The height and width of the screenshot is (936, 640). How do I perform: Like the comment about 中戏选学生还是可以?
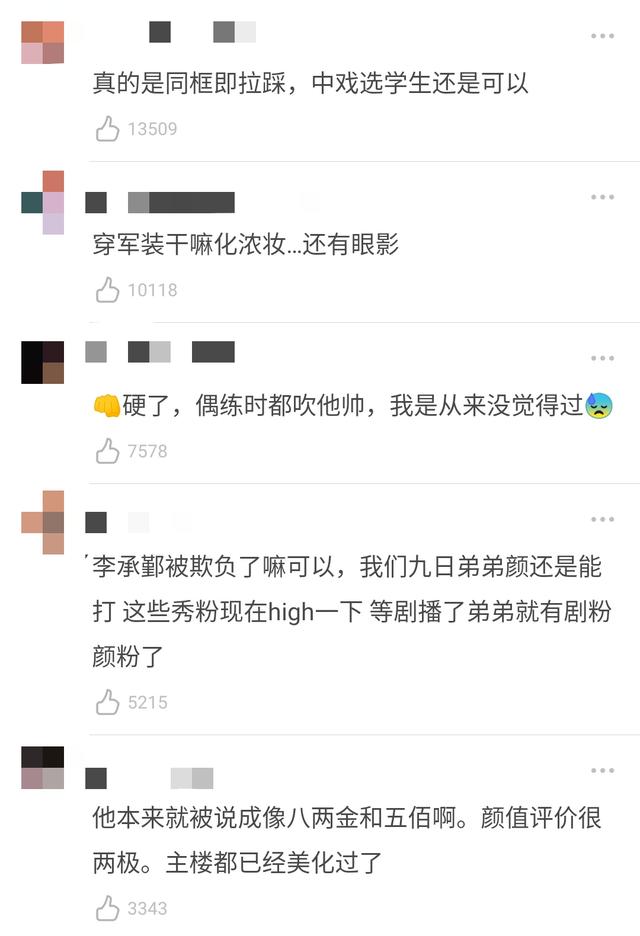(107, 129)
